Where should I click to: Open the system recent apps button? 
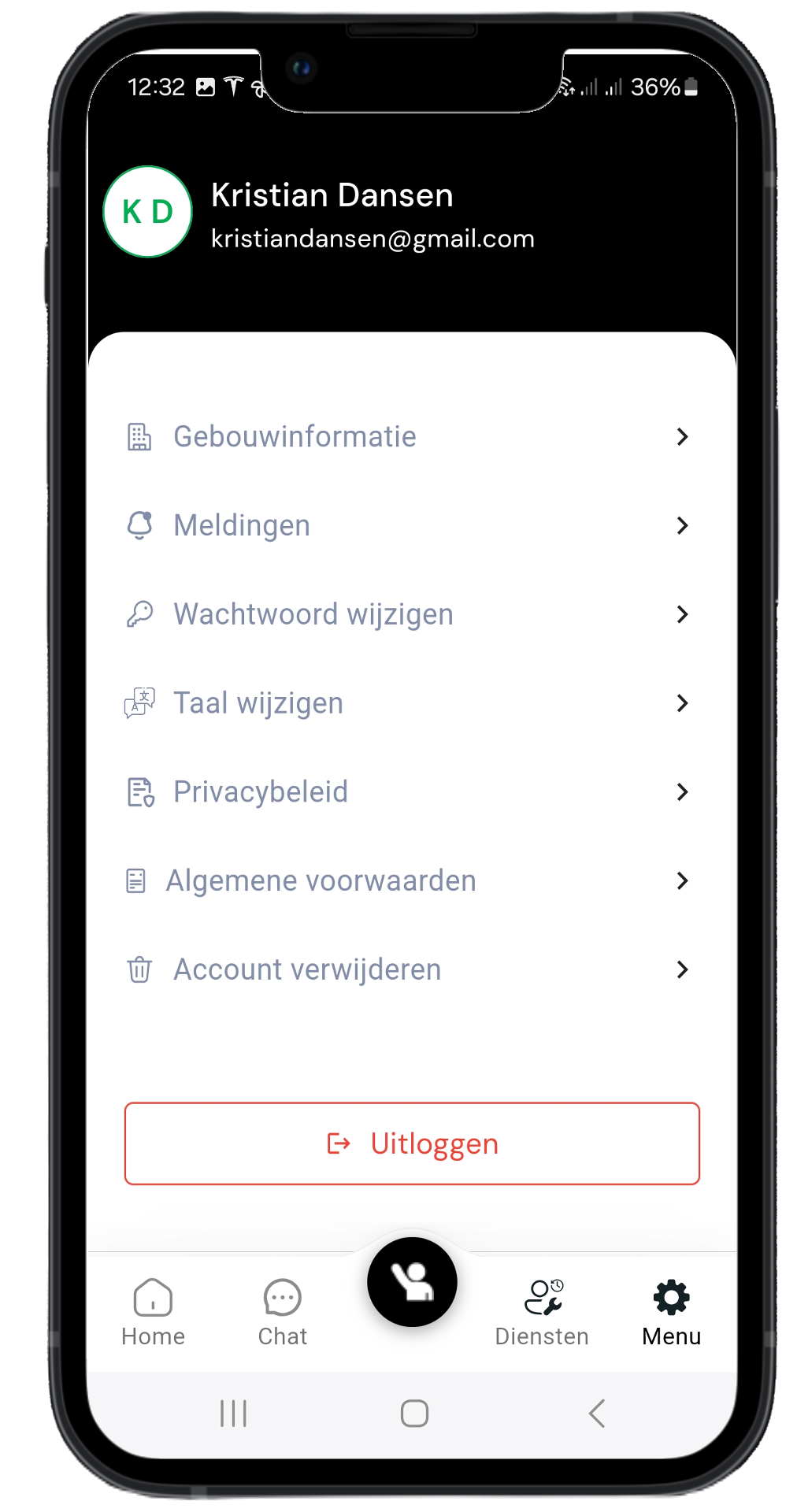tap(233, 1414)
